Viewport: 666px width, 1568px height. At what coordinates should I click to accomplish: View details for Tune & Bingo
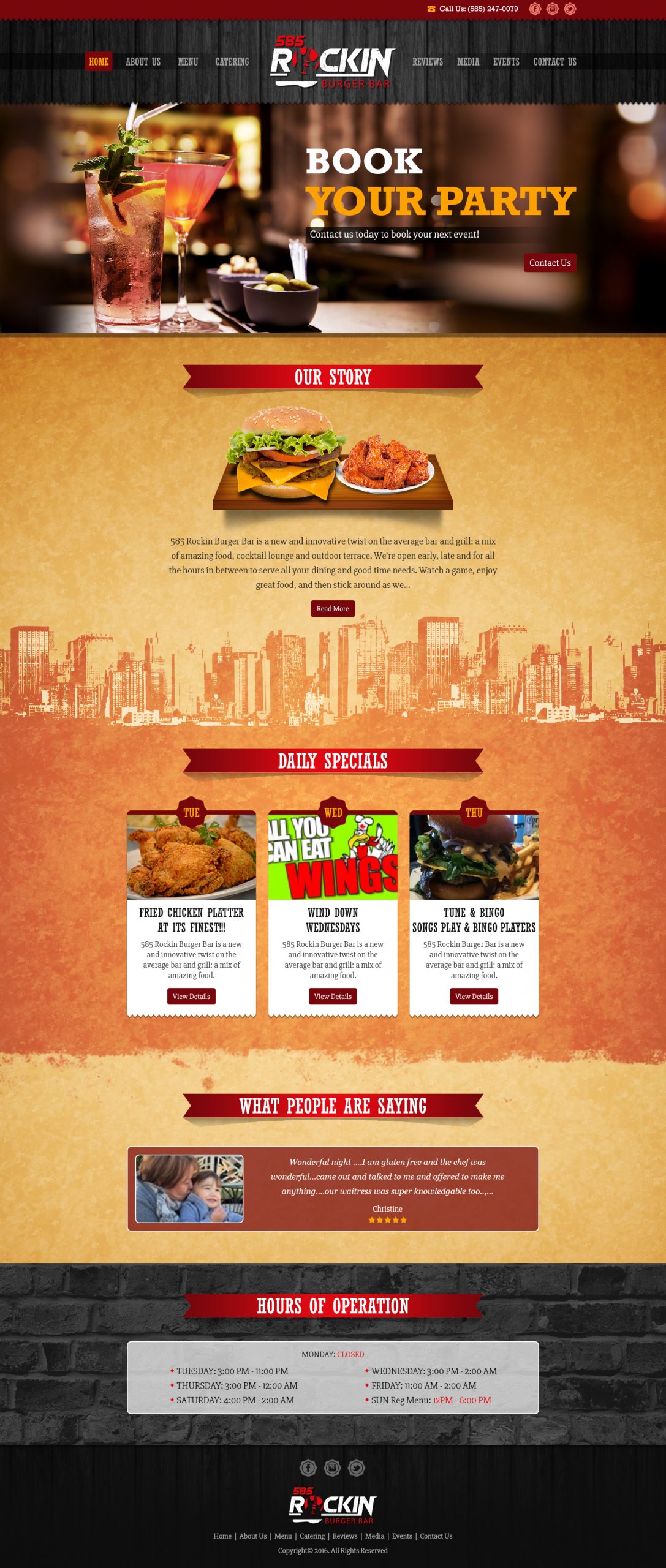(474, 996)
